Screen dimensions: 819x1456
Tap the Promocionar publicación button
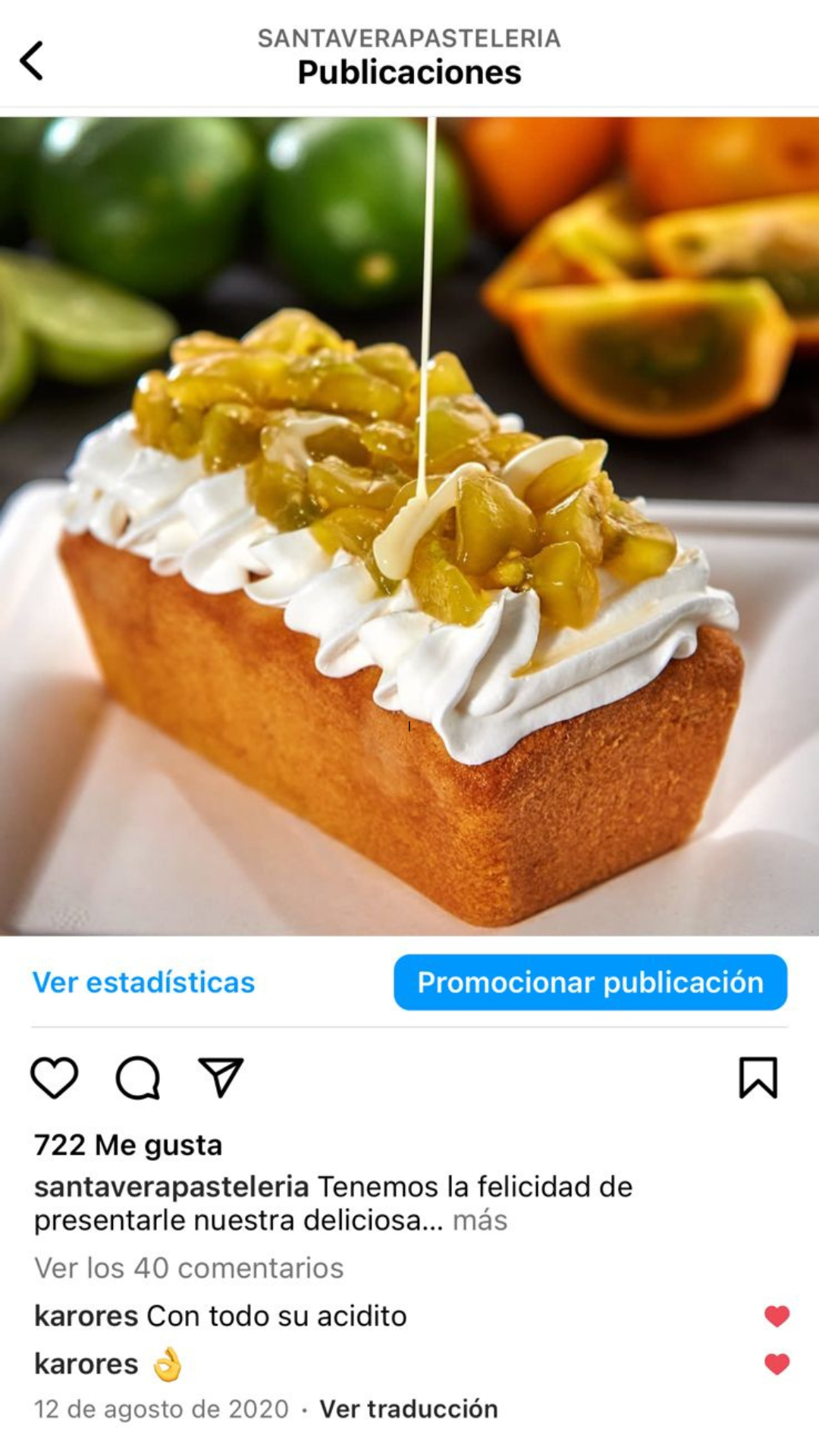[590, 982]
